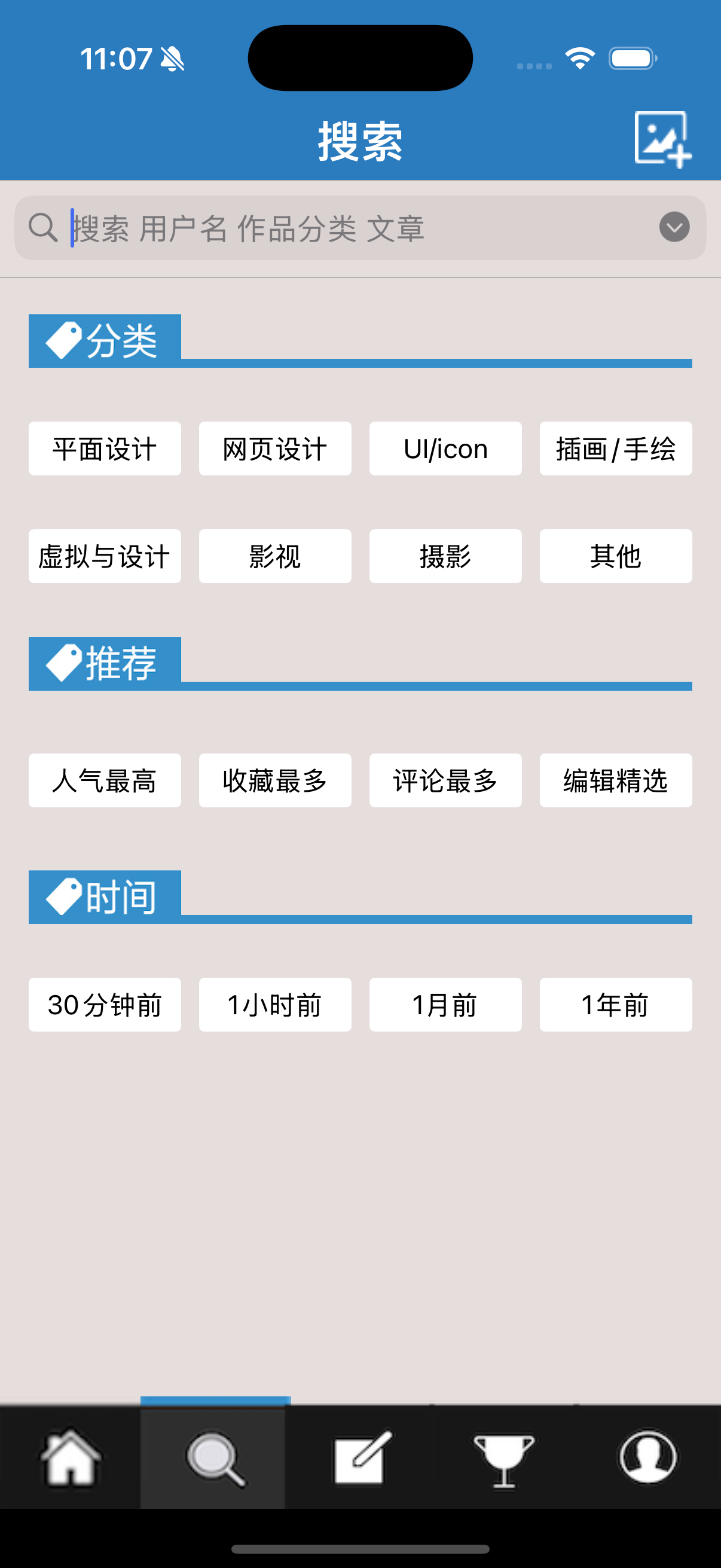View 编辑精选 recommendations

point(616,780)
